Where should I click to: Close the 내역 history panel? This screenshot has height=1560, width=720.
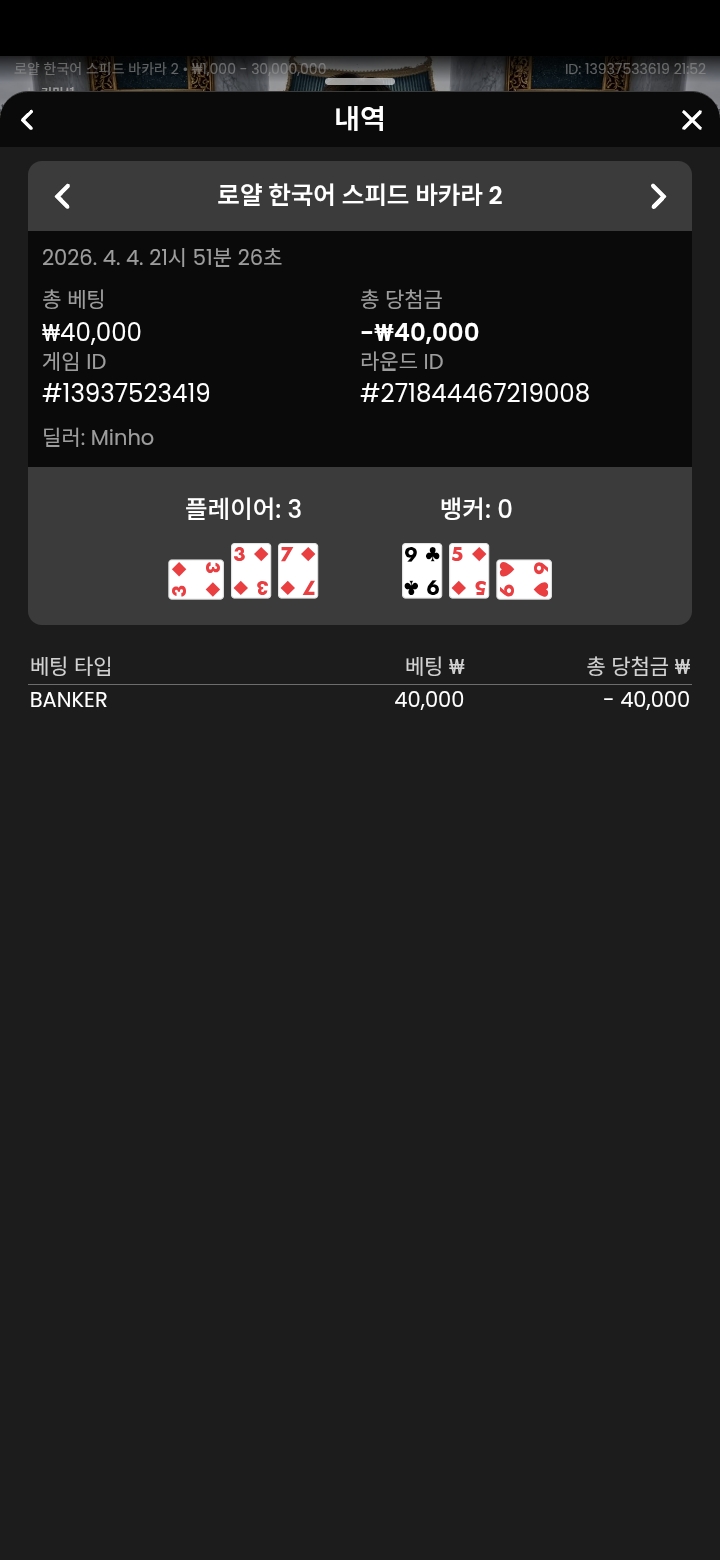point(691,120)
